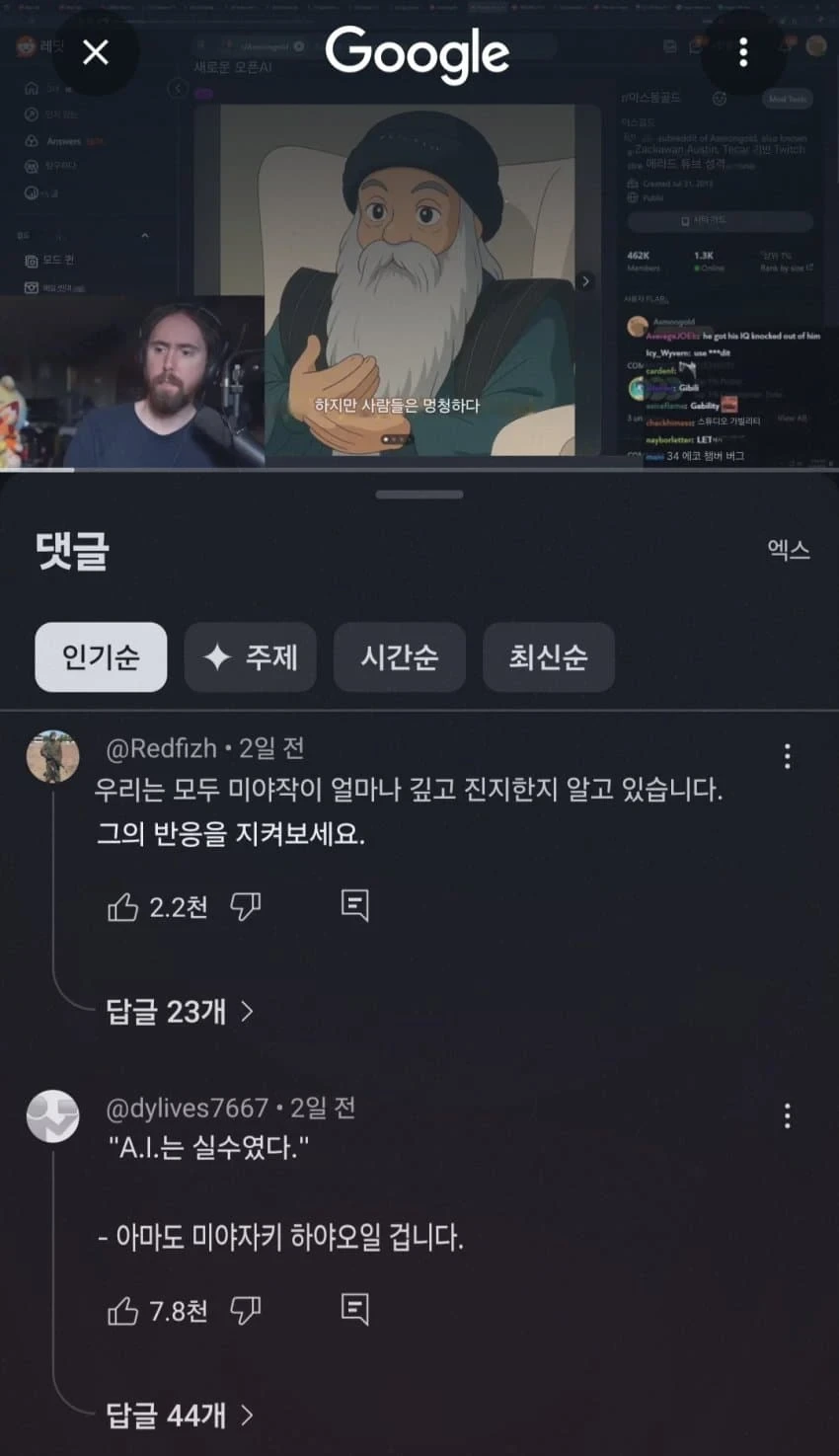This screenshot has width=839, height=1456.
Task: Close the video with the X icon
Action: coord(96,52)
